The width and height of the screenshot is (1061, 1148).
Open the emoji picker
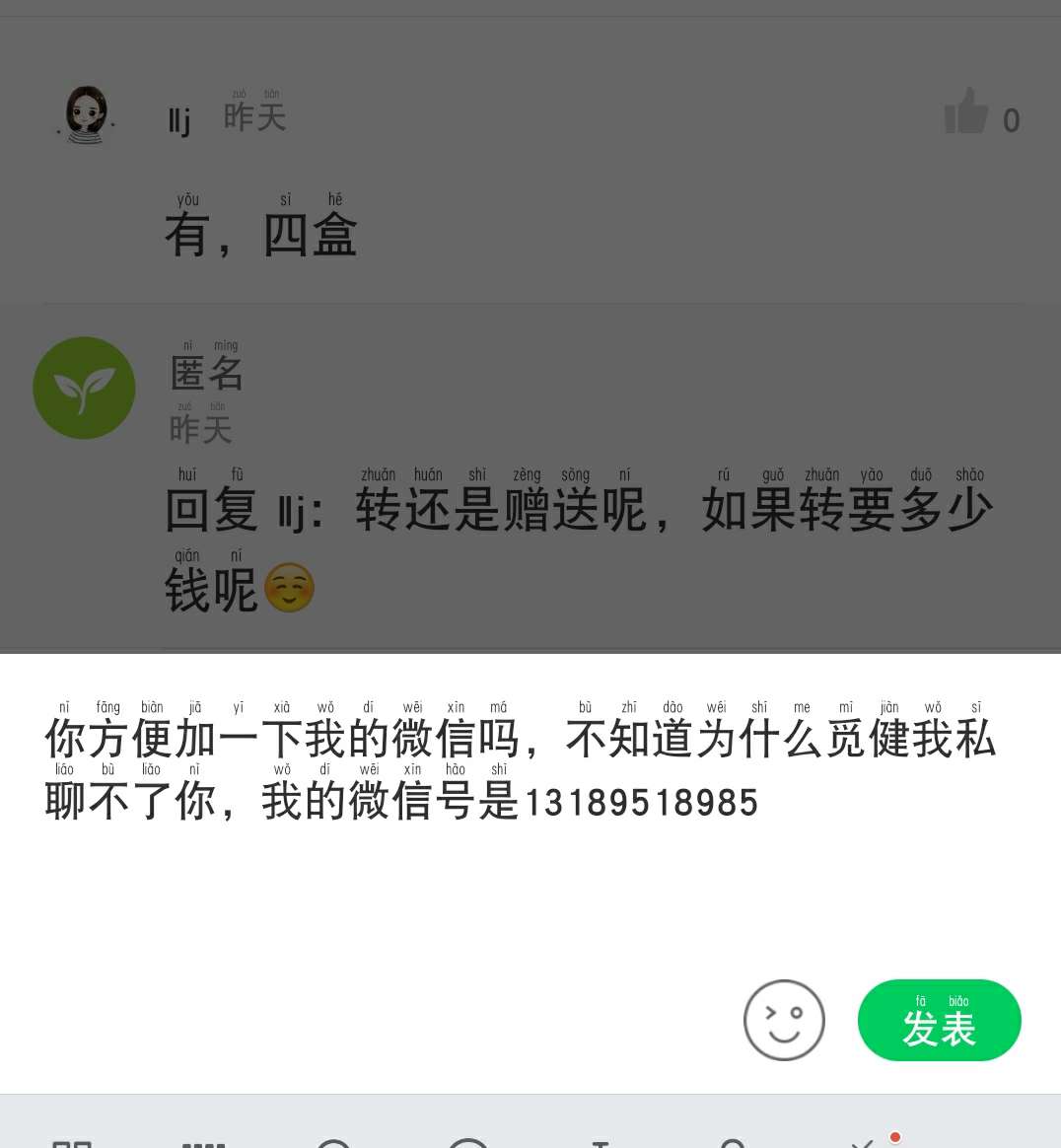pyautogui.click(x=784, y=1020)
